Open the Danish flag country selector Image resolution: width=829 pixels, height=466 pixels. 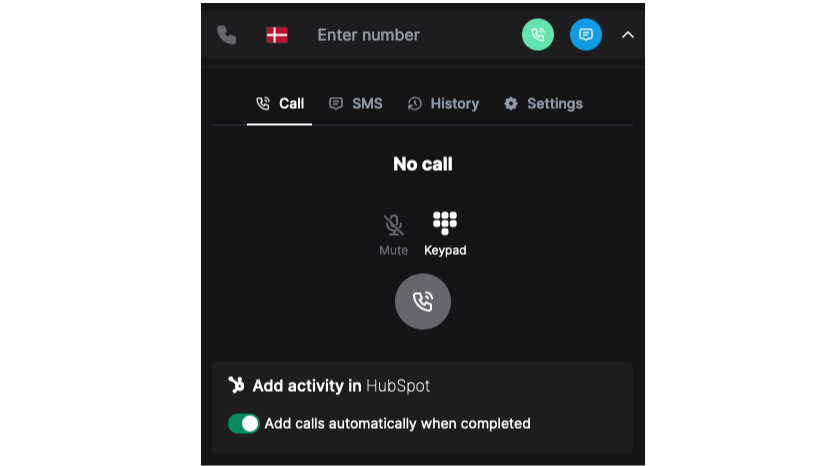pyautogui.click(x=277, y=35)
